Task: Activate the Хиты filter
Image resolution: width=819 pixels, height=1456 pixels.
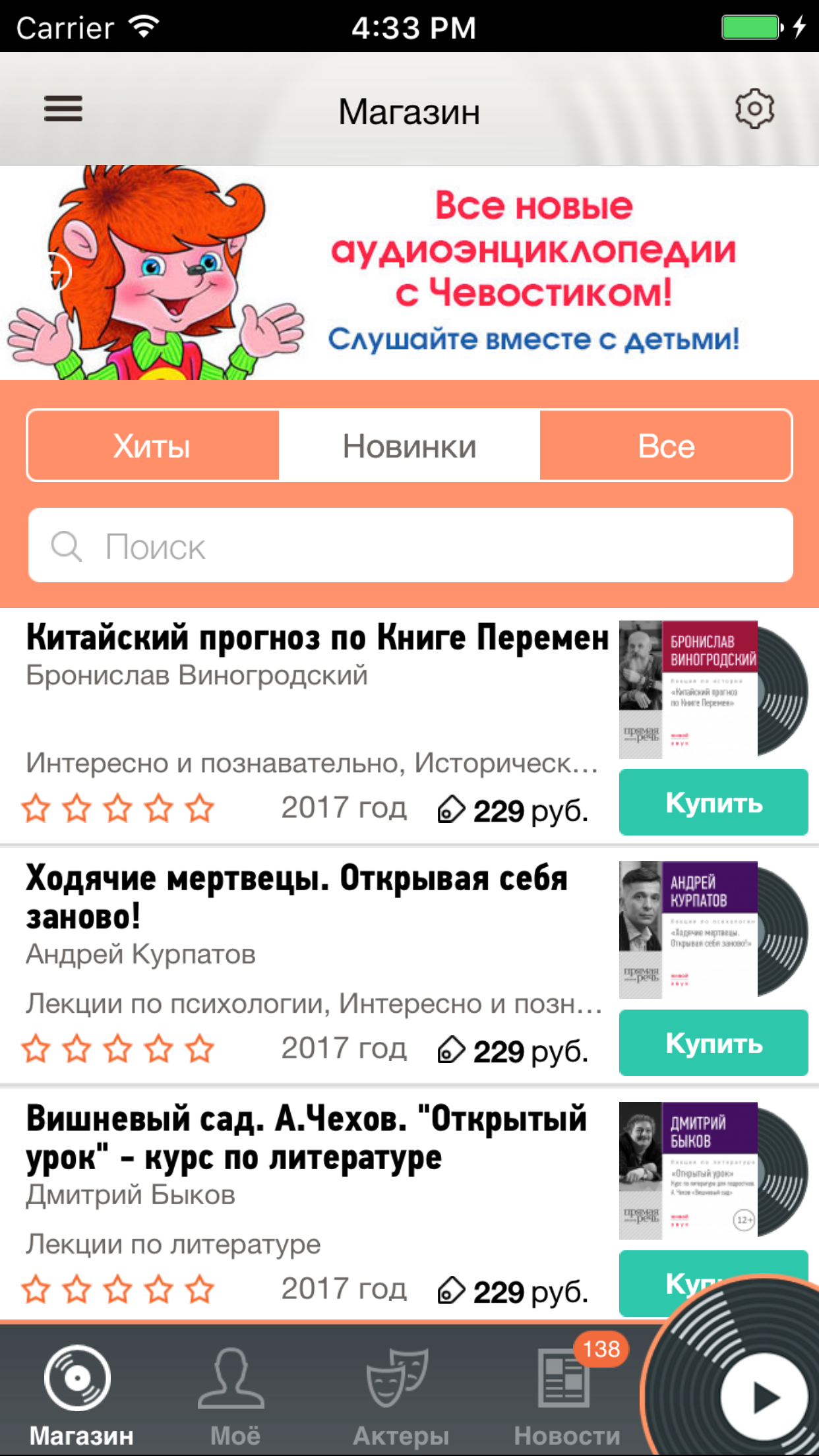Action: coord(152,445)
